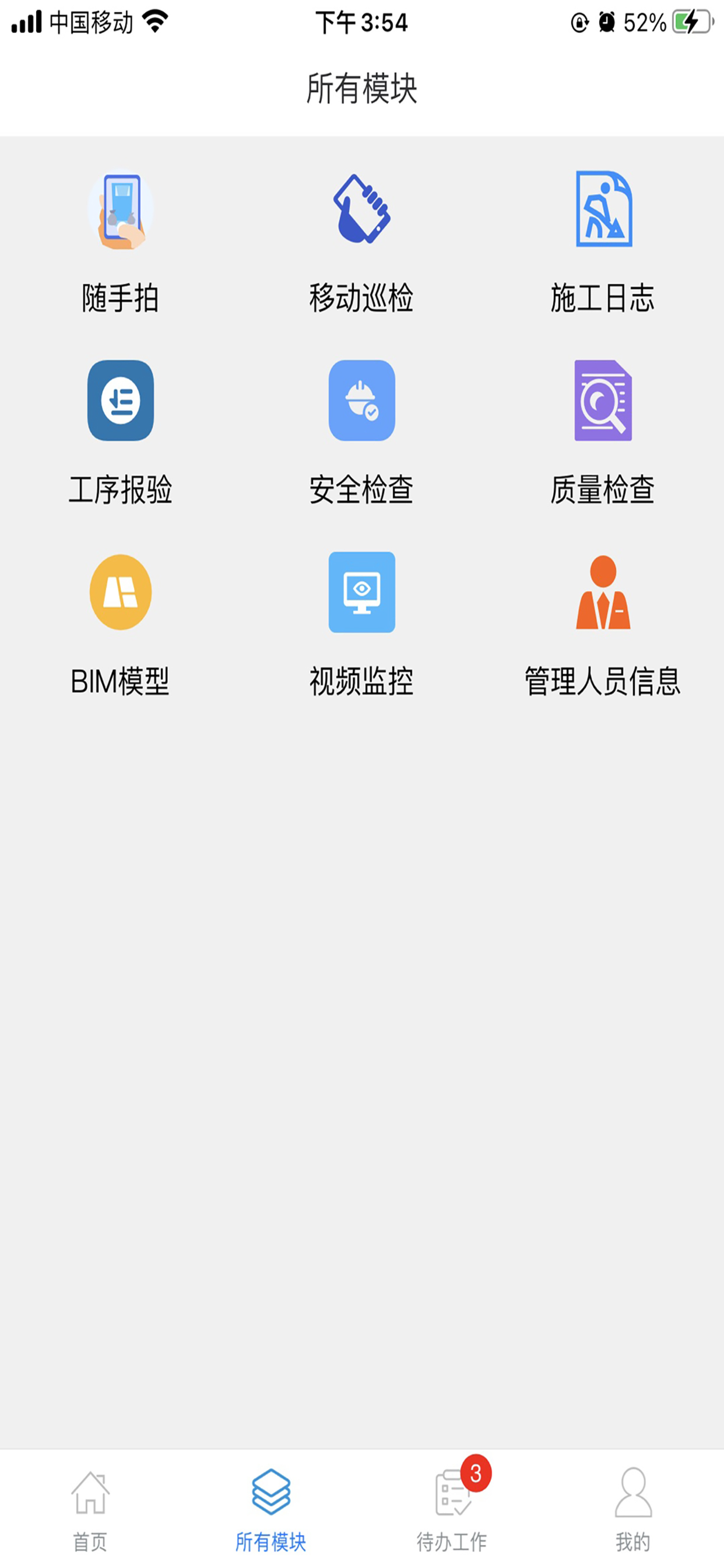The width and height of the screenshot is (724, 1568).
Task: Go to the 待办工作 tab
Action: click(452, 1508)
